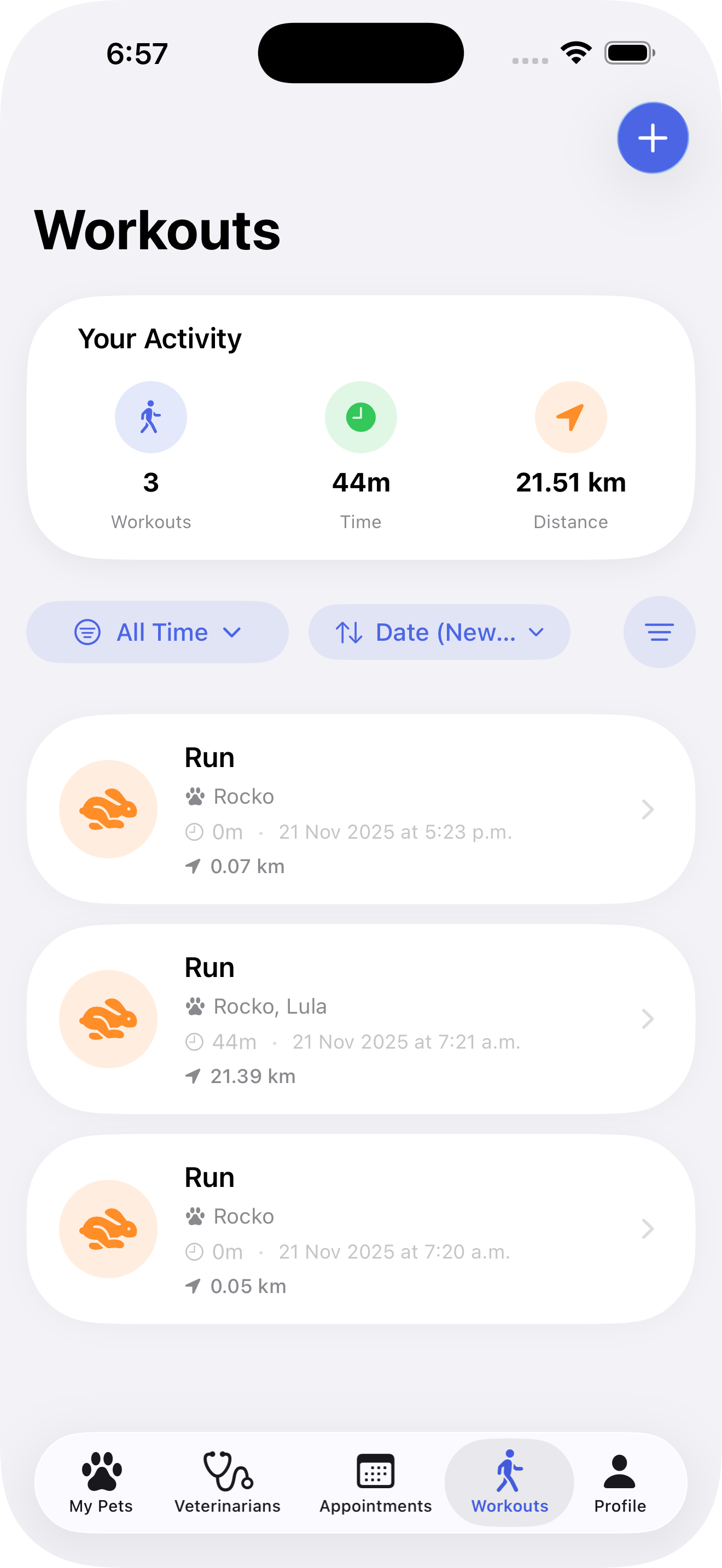Screen dimensions: 722x1568
Task: Open the 21.39 km run with Rocko and Lula
Action: tap(361, 1019)
